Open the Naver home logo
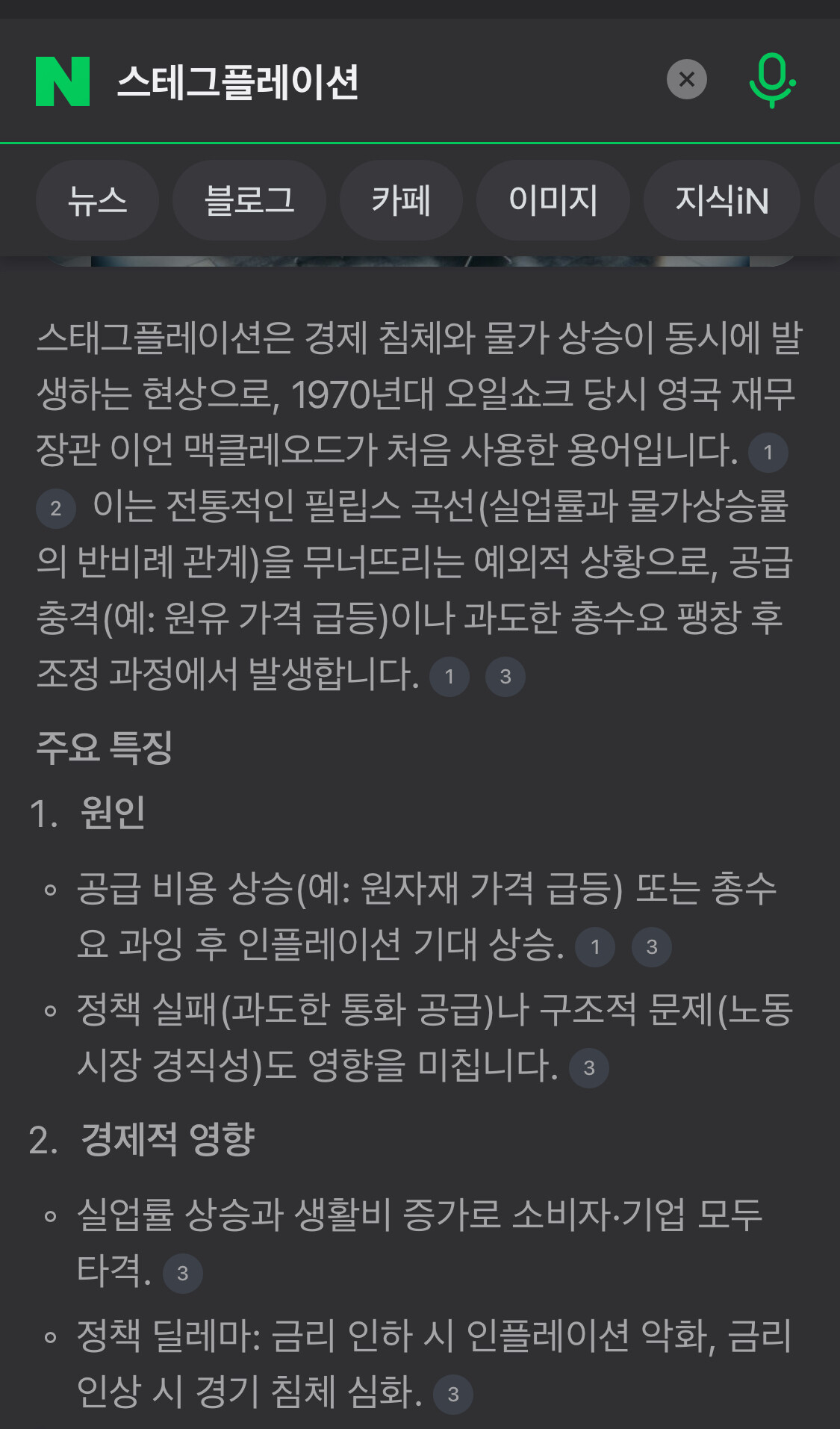This screenshot has width=840, height=1429. [x=63, y=81]
